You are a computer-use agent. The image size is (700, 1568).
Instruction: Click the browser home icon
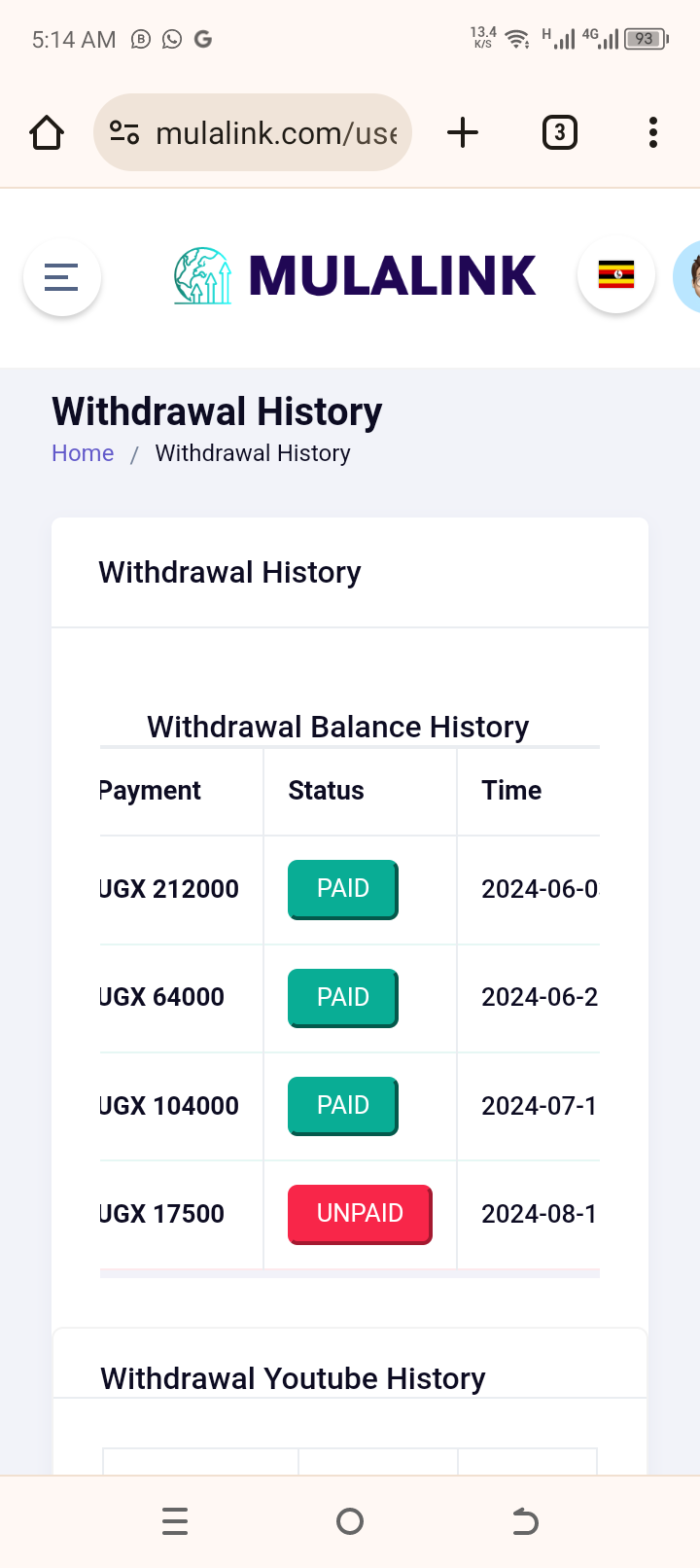pos(46,132)
